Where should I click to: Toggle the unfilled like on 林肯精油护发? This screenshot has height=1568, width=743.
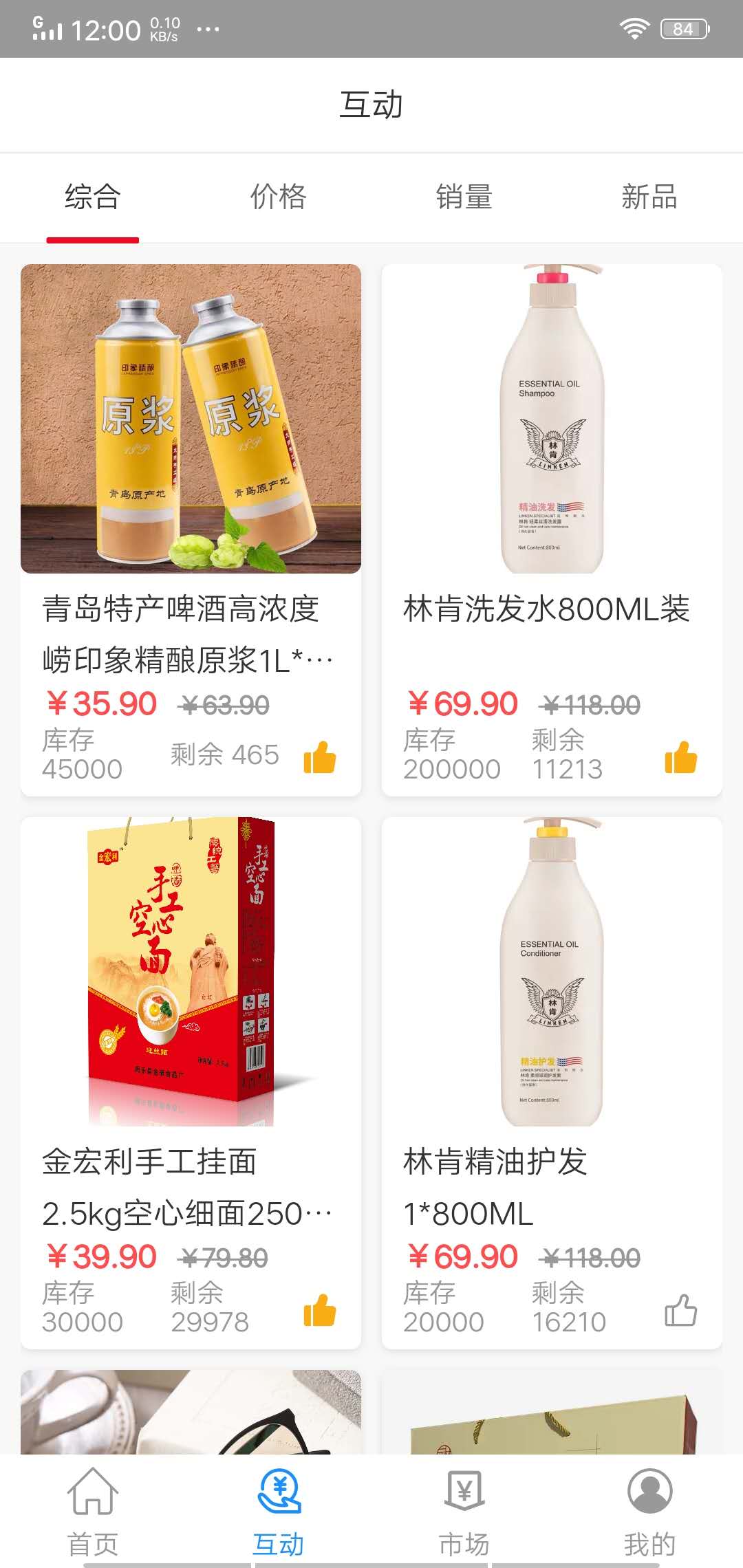[x=682, y=1310]
